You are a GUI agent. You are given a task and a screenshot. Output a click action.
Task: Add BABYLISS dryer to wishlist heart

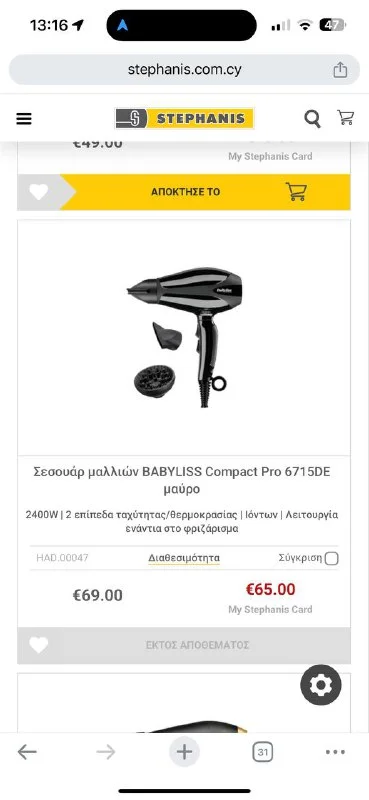pos(38,645)
